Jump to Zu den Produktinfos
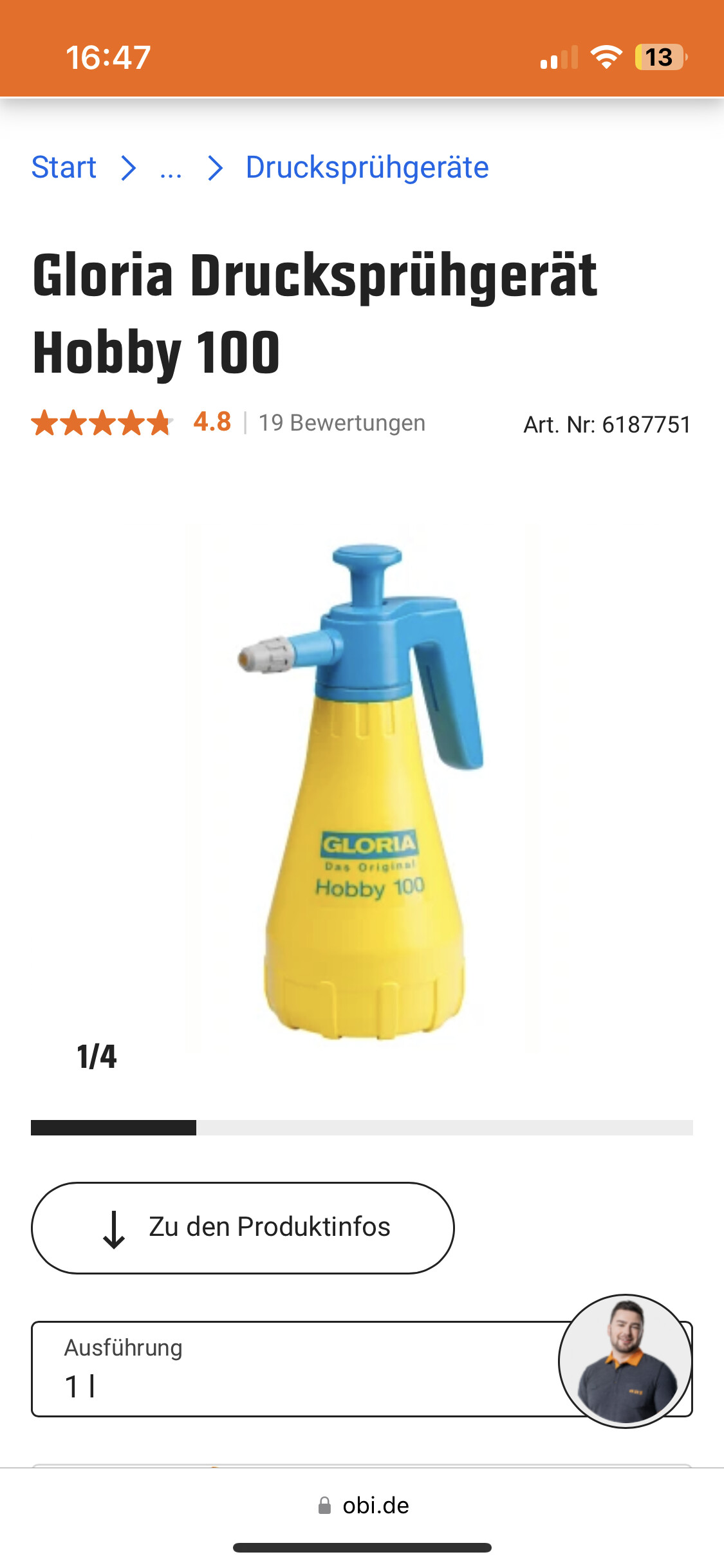The height and width of the screenshot is (1568, 724). pyautogui.click(x=243, y=1227)
